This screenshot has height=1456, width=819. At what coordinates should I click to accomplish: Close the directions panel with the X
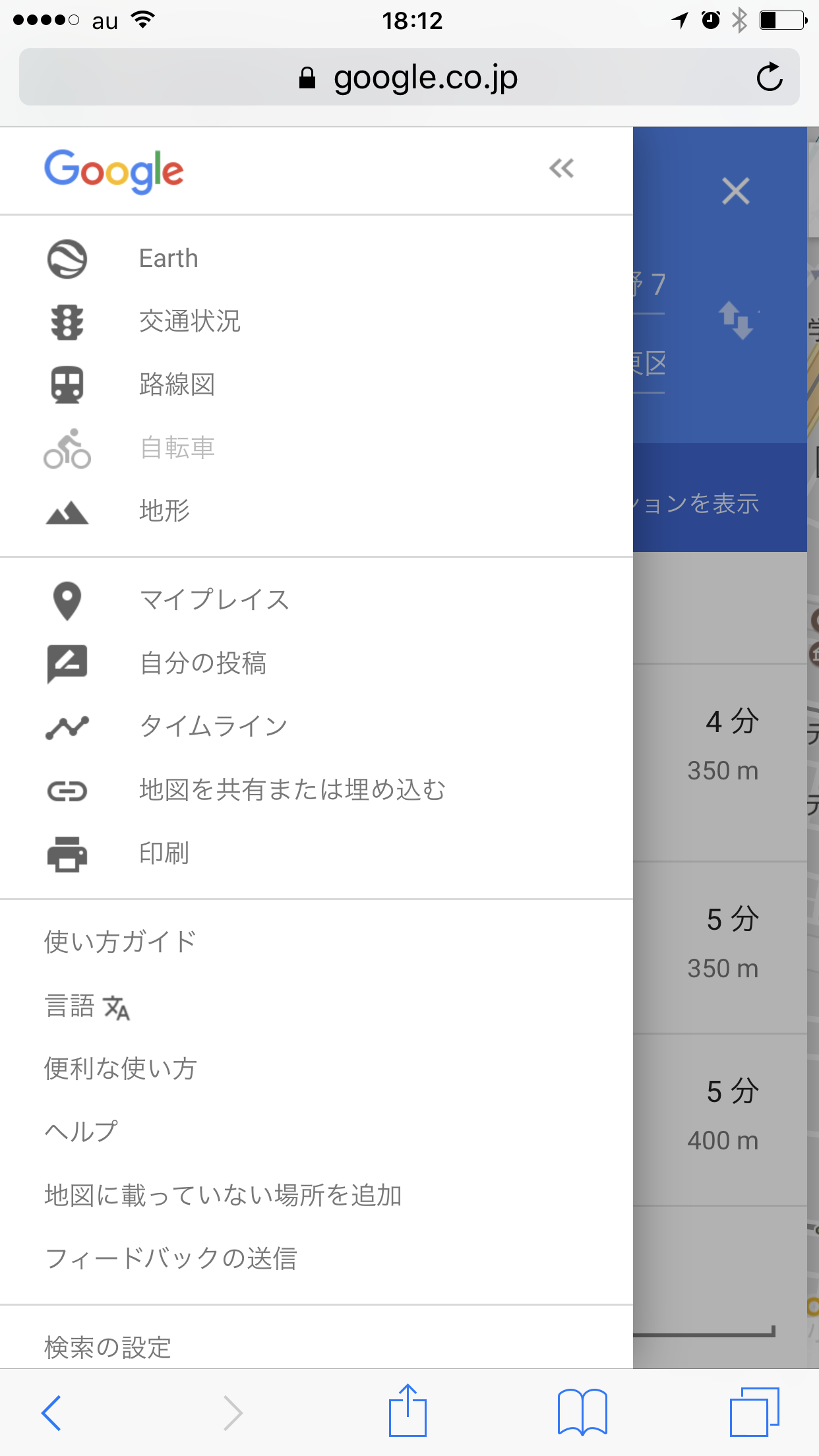(736, 192)
